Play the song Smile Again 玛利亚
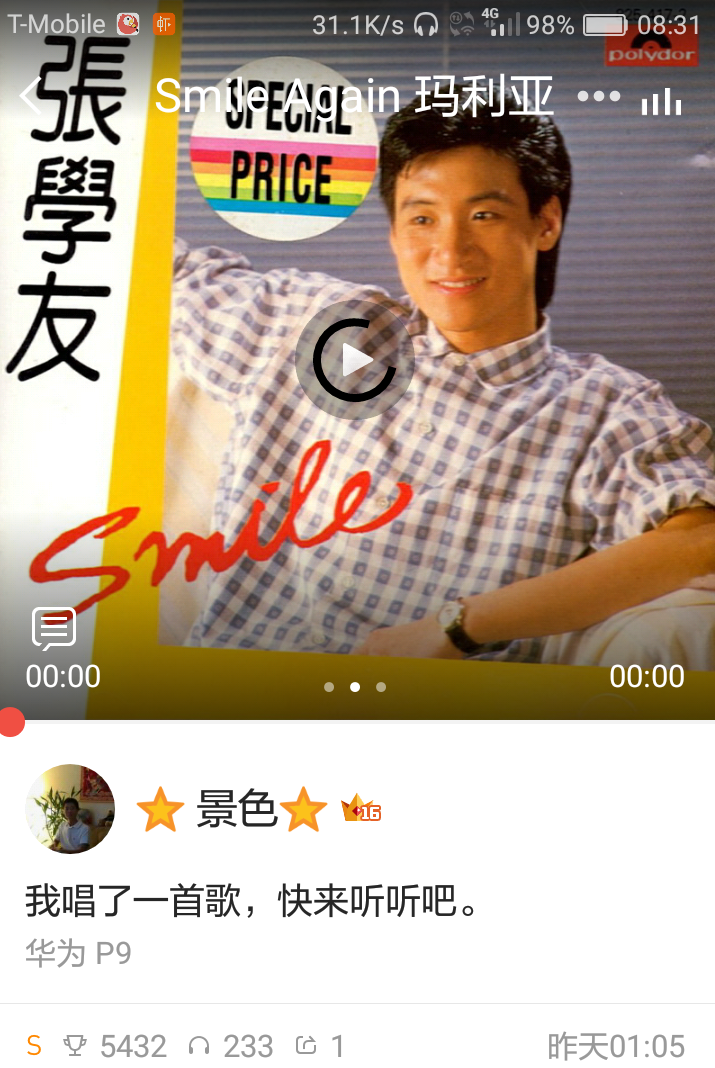 click(355, 360)
